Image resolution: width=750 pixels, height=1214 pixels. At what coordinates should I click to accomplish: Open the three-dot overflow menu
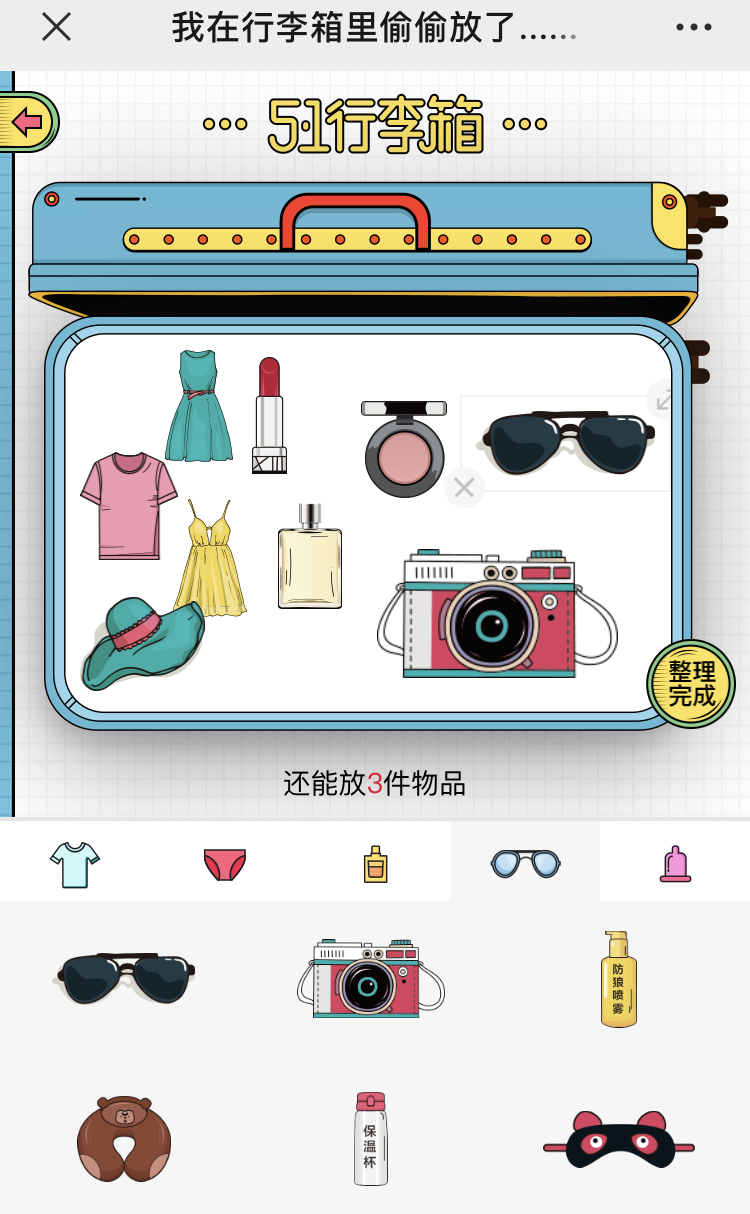click(693, 27)
